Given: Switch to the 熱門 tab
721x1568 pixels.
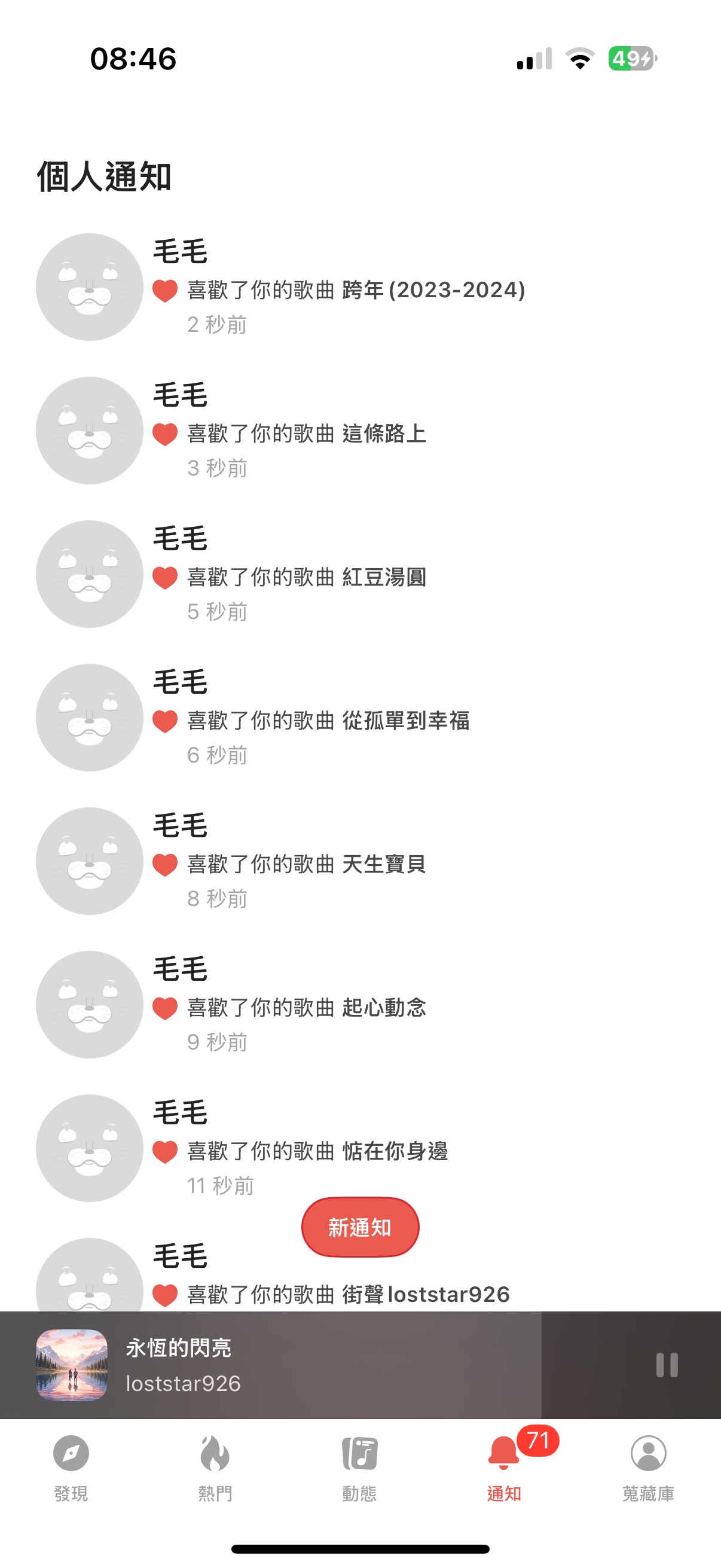Looking at the screenshot, I should [215, 1466].
